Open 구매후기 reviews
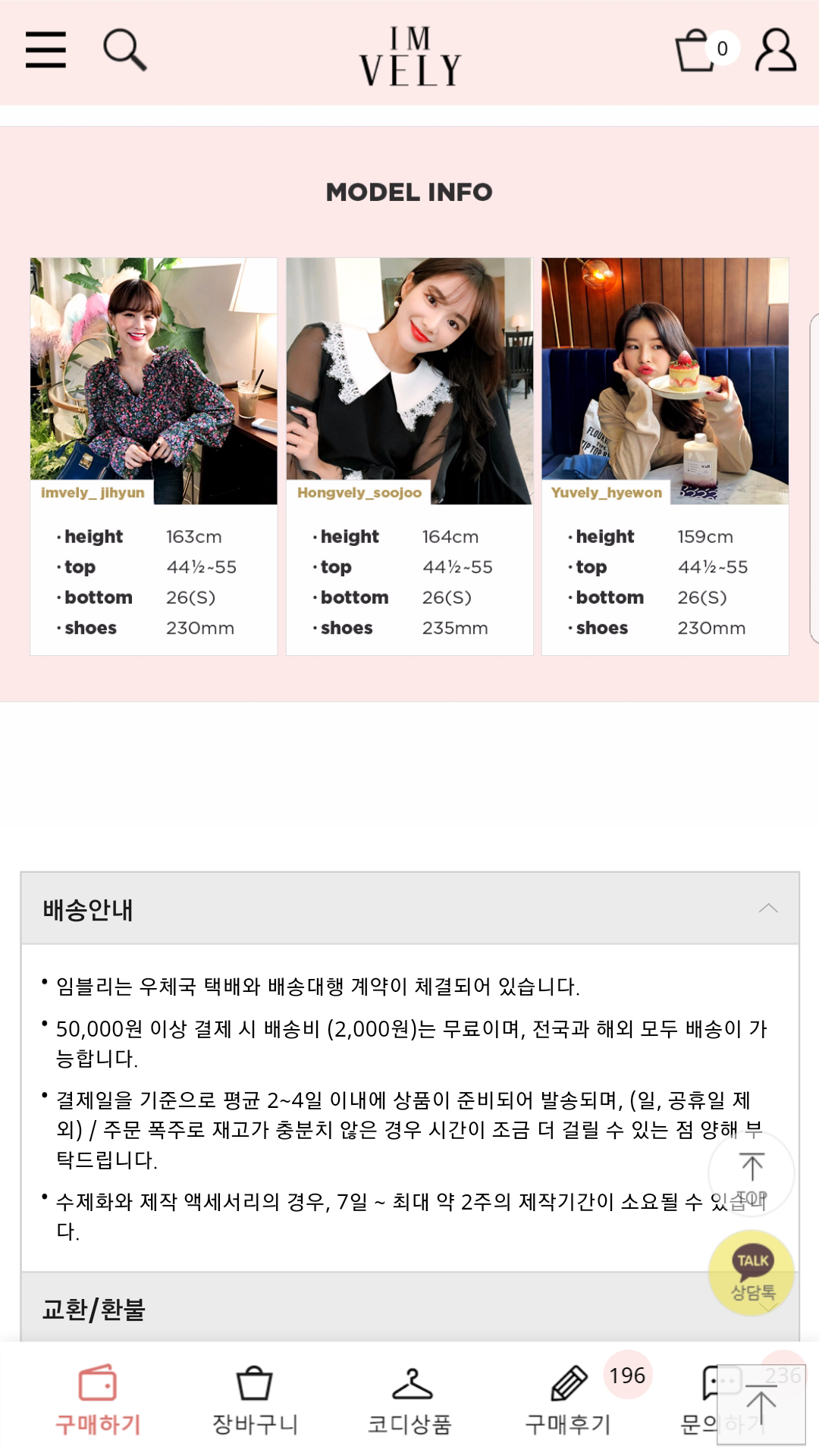Screen dimensions: 819x1456 click(x=569, y=1400)
